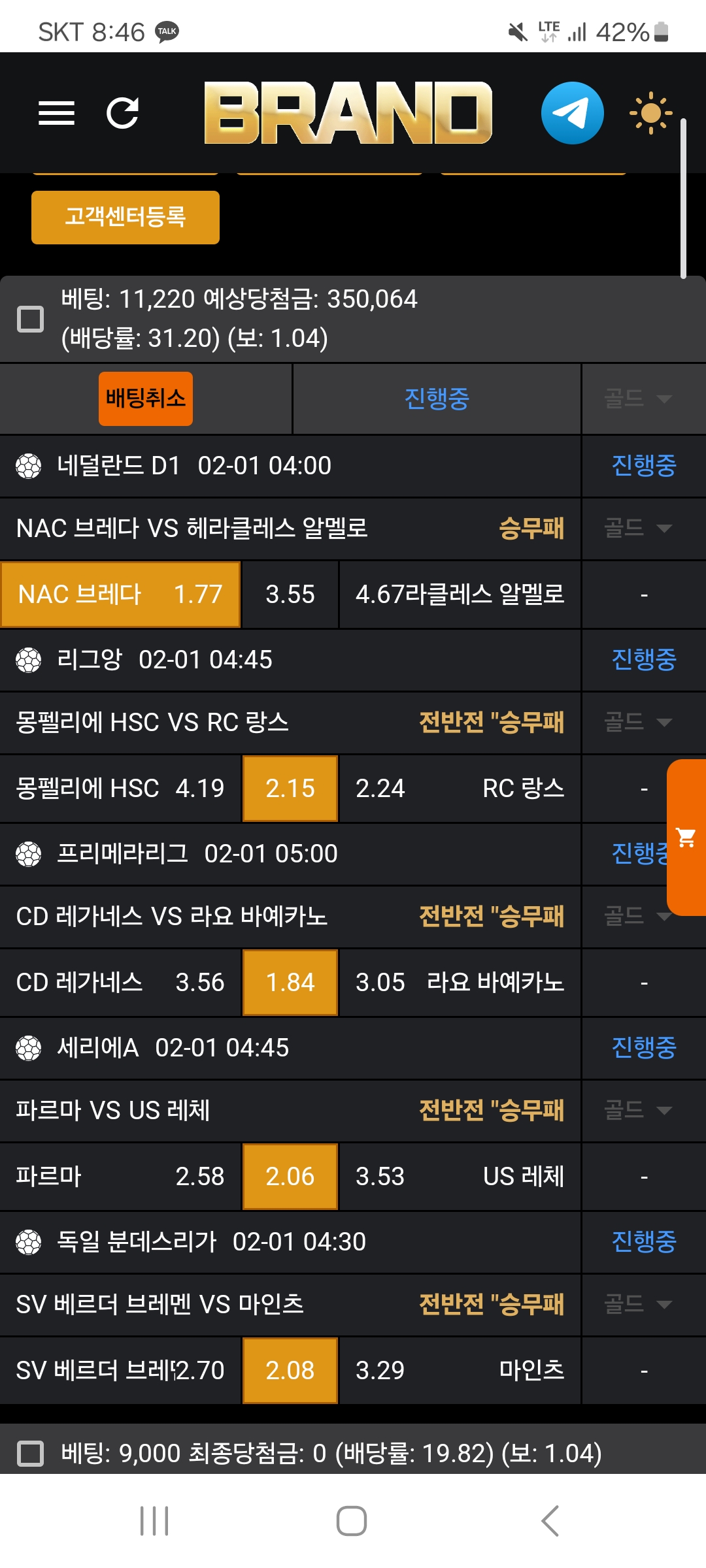
Task: Open recent apps from navigation bar
Action: tap(154, 1521)
